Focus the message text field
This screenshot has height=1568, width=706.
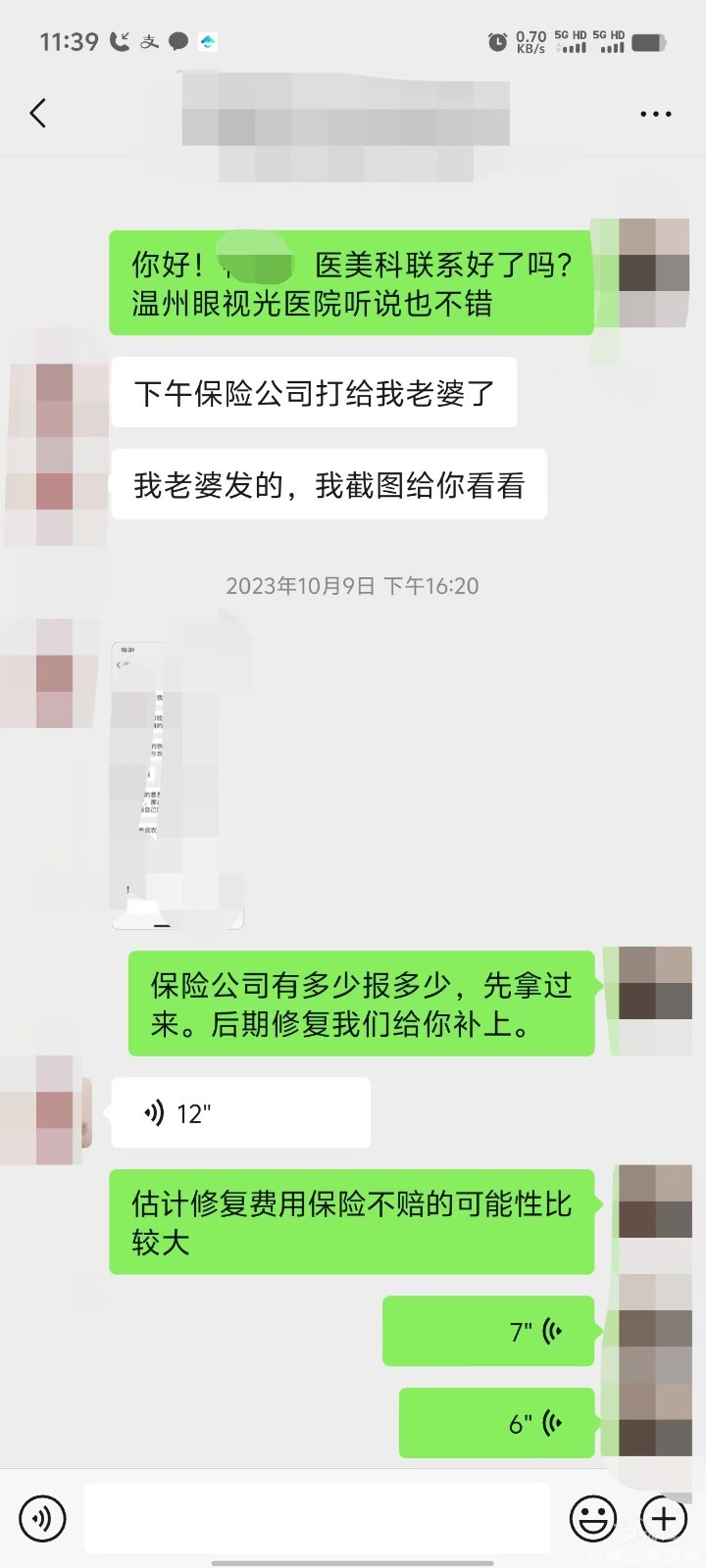tap(317, 1519)
